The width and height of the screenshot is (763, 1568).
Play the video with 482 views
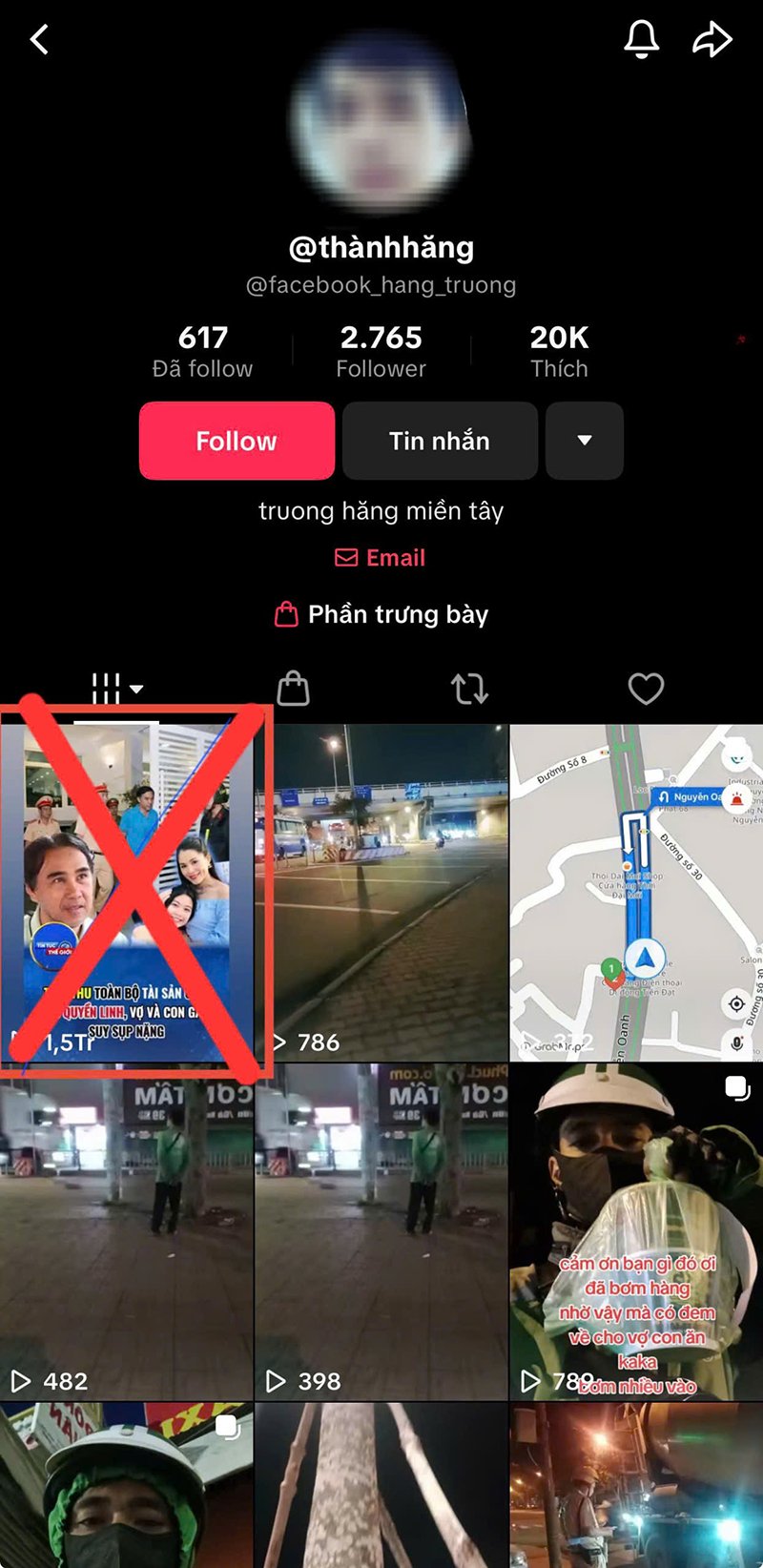[127, 1230]
